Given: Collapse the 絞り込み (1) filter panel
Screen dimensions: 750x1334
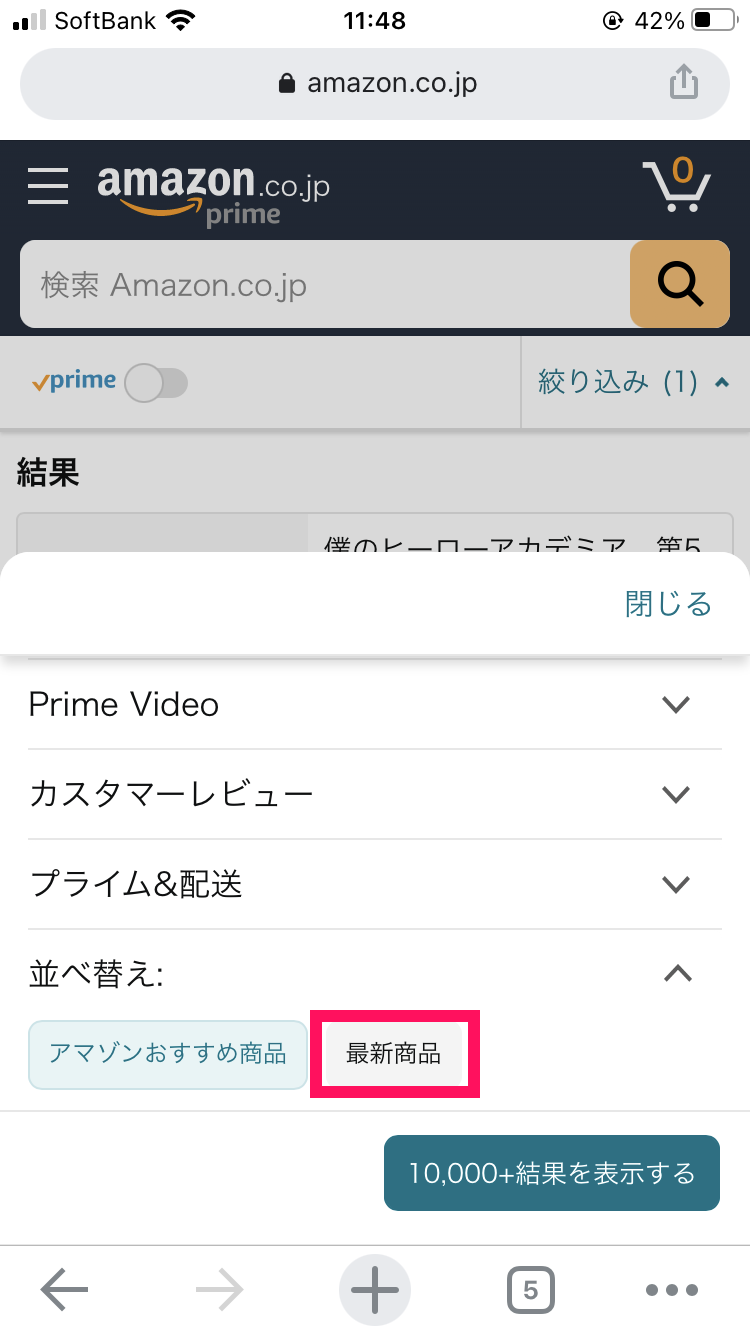Looking at the screenshot, I should tap(634, 383).
